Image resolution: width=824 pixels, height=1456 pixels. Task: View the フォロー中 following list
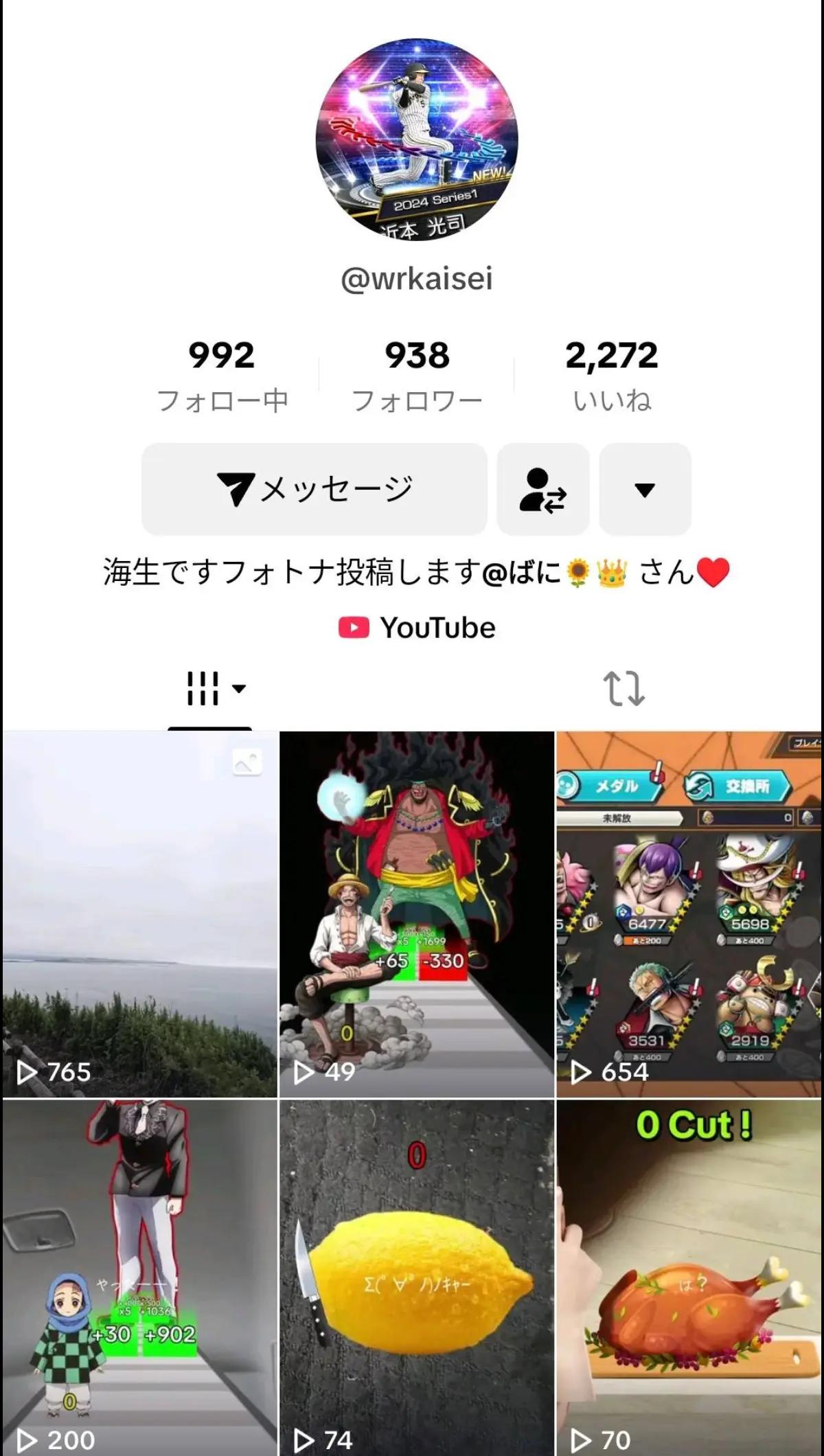(x=222, y=376)
